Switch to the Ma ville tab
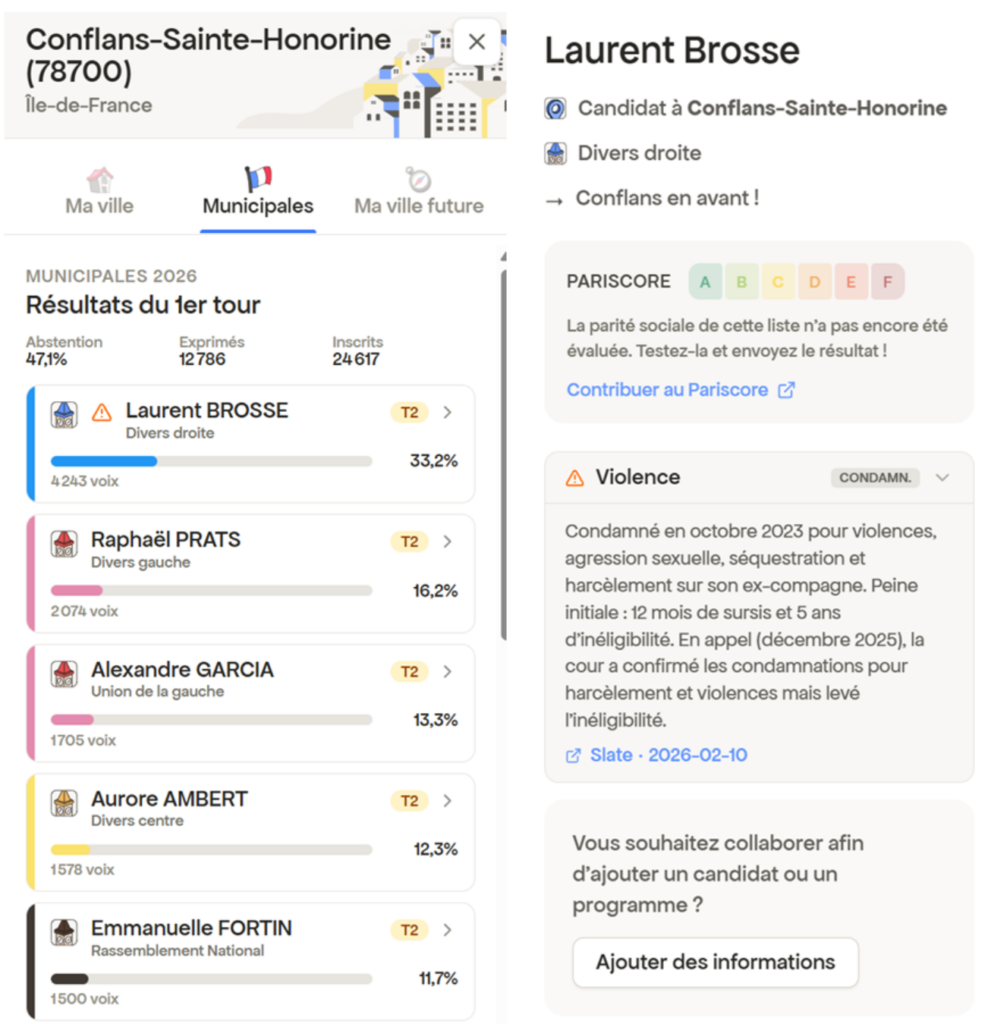This screenshot has width=988, height=1024. pyautogui.click(x=99, y=193)
